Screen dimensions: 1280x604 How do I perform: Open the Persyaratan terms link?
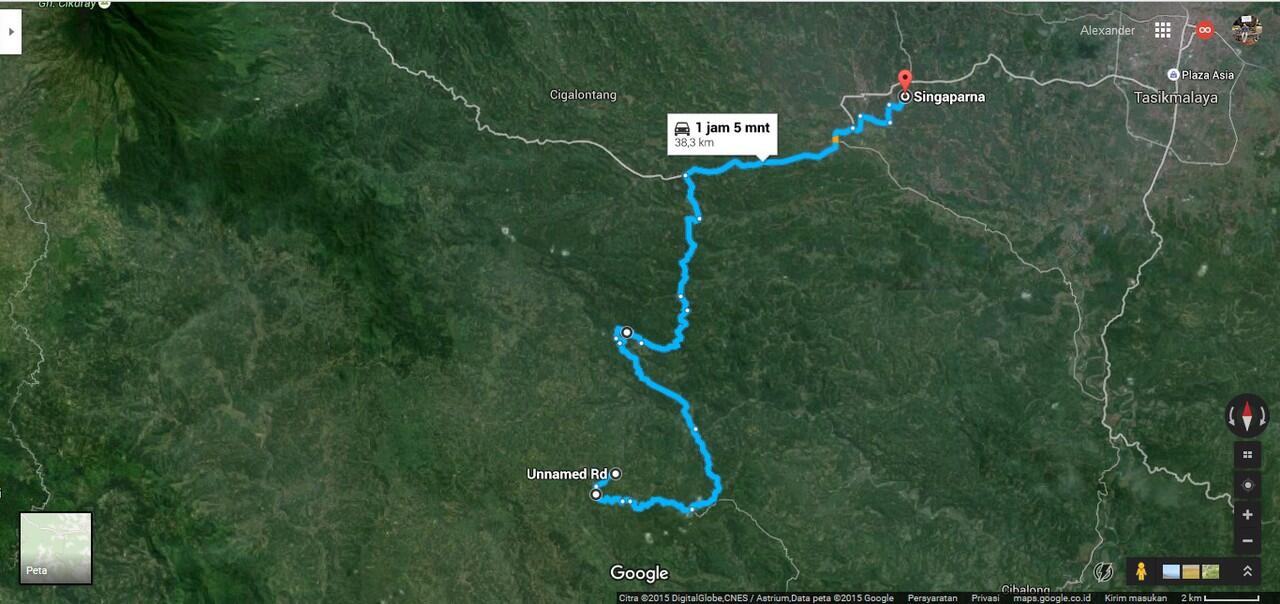coord(932,598)
